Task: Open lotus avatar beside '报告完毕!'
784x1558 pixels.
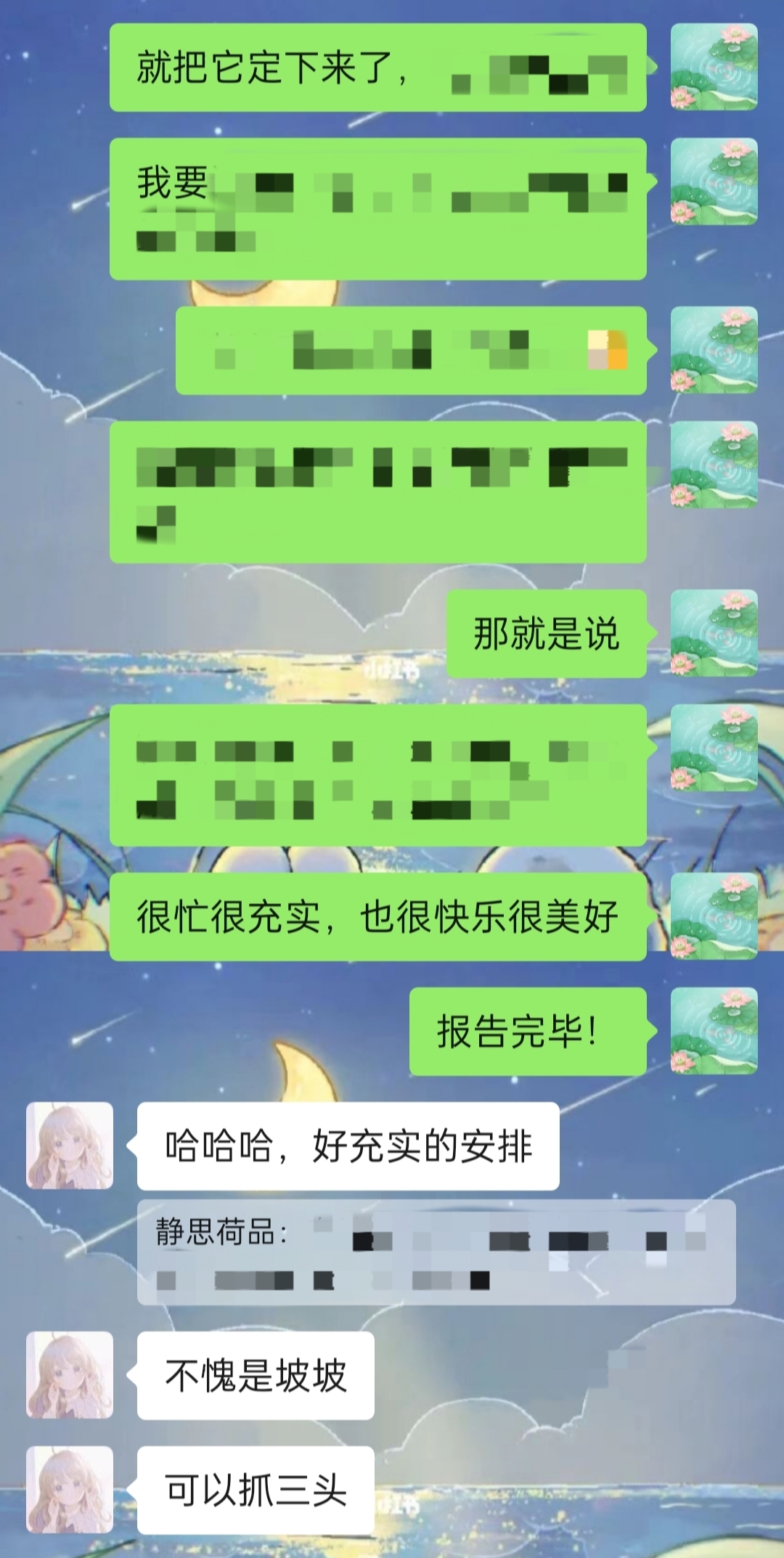Action: (714, 1031)
